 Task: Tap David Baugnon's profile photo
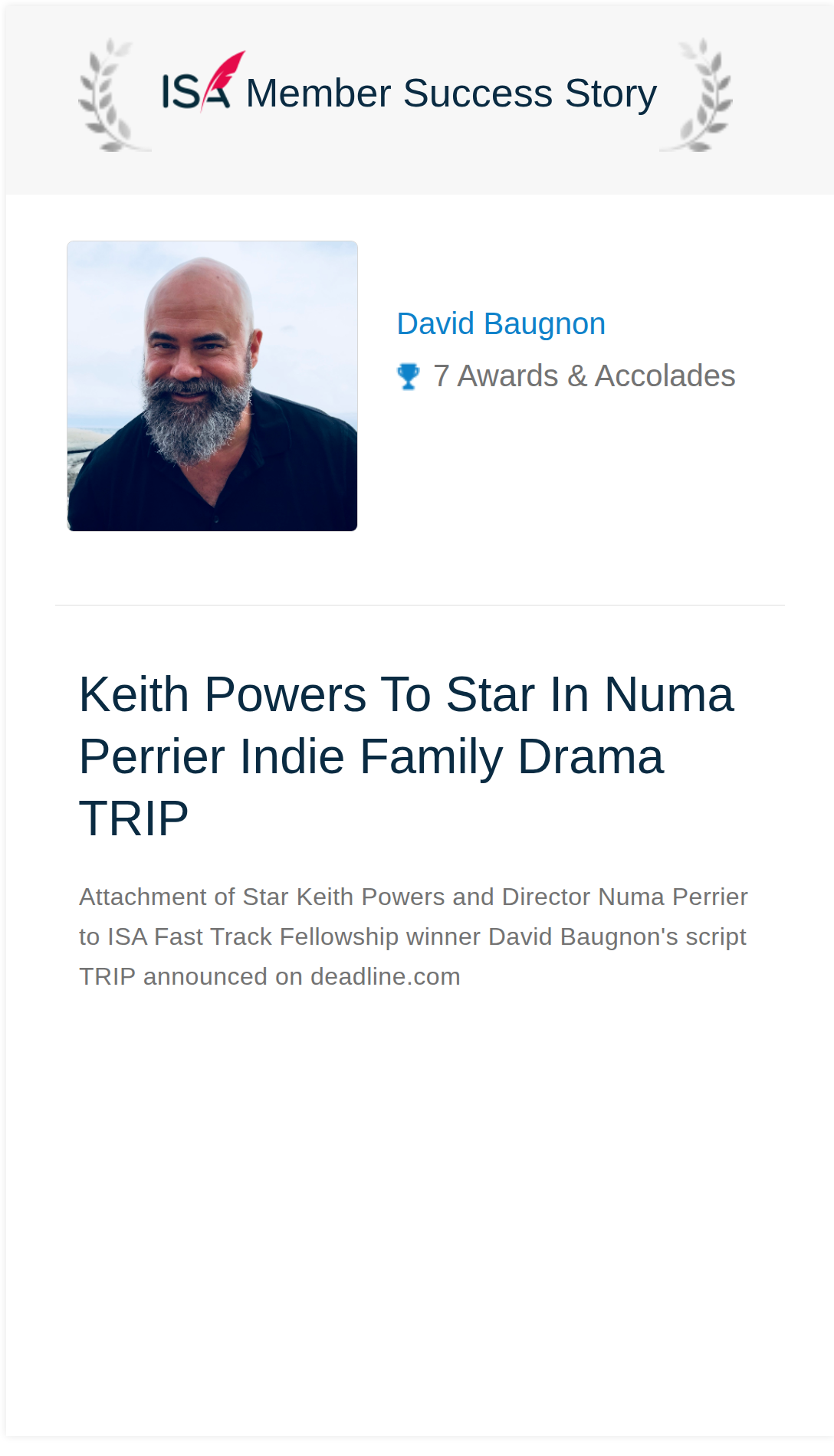click(212, 386)
